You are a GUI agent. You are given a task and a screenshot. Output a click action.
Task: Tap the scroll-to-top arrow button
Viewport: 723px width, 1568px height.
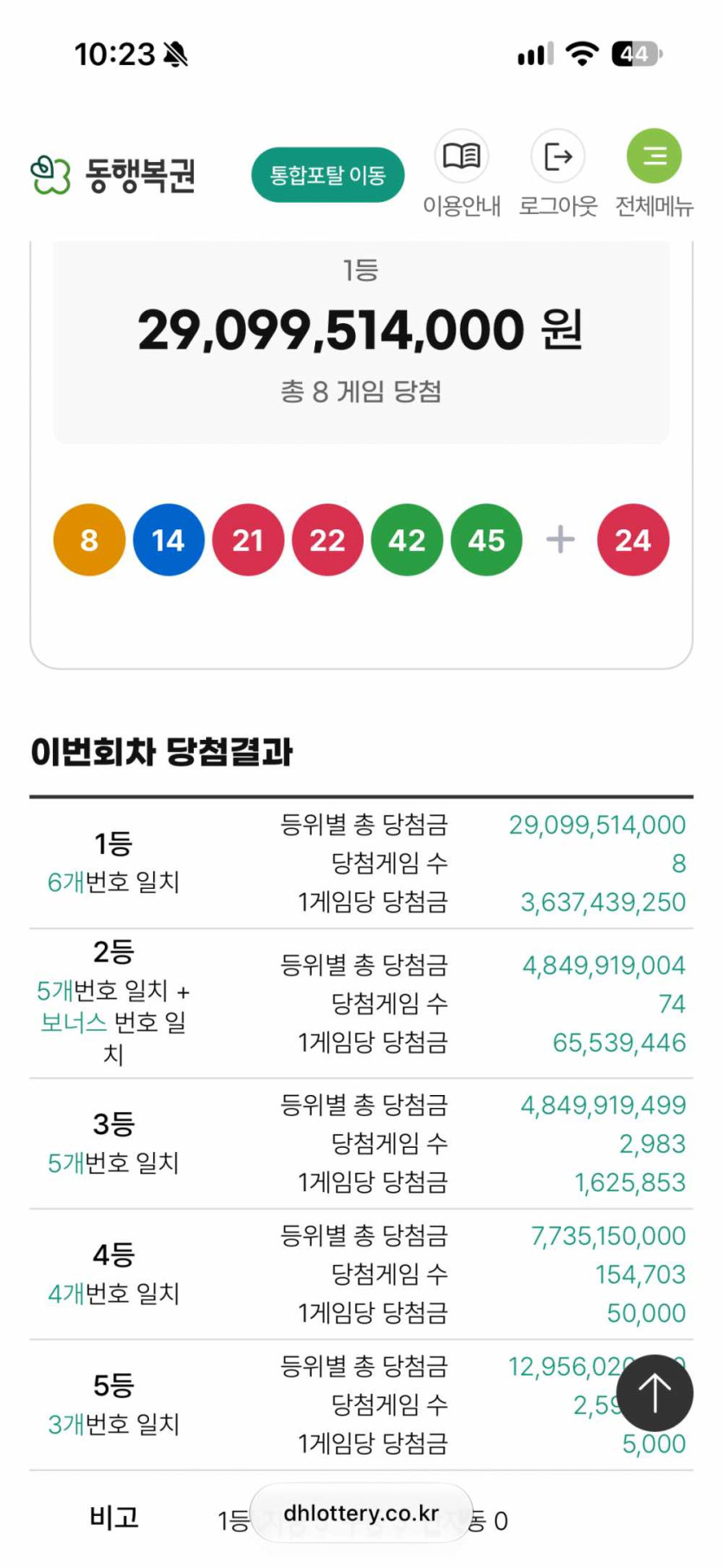655,1393
